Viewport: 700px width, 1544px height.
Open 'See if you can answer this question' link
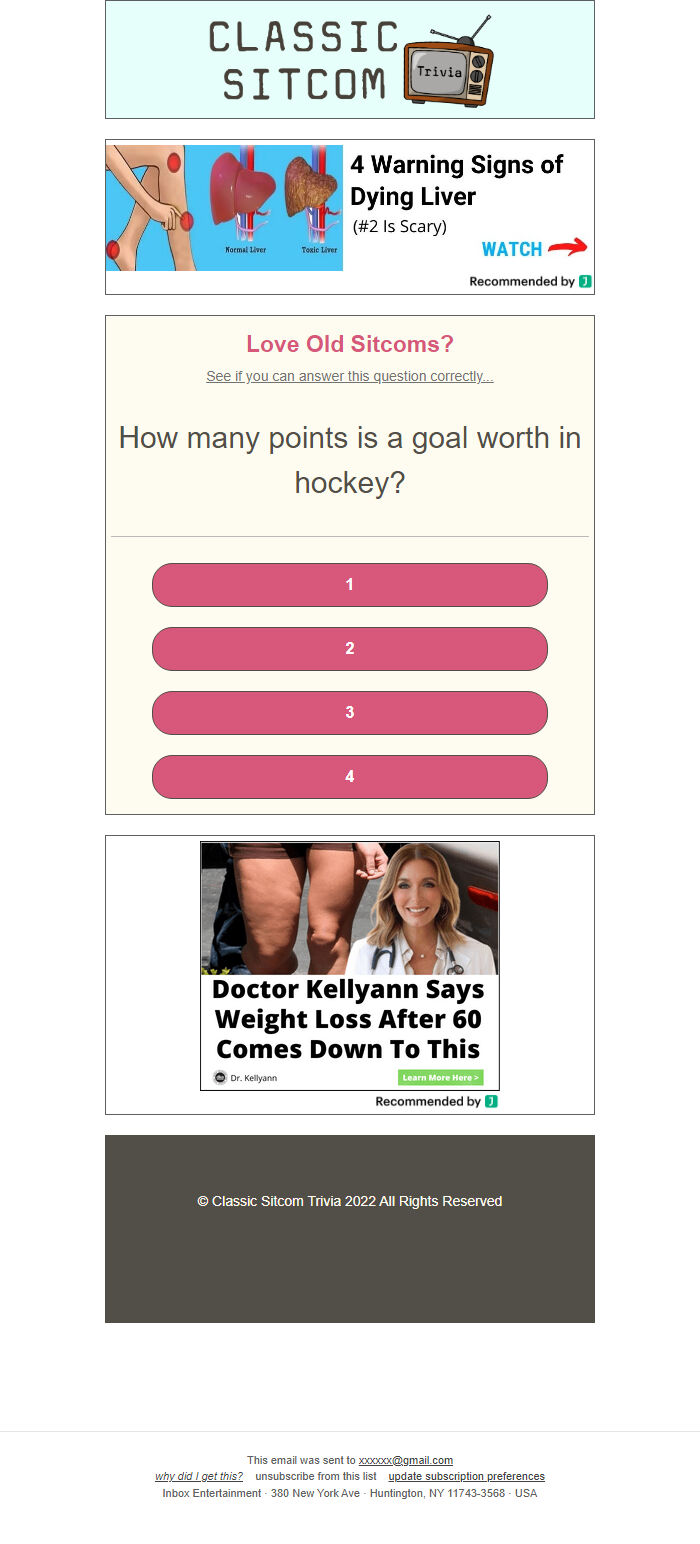[x=349, y=377]
